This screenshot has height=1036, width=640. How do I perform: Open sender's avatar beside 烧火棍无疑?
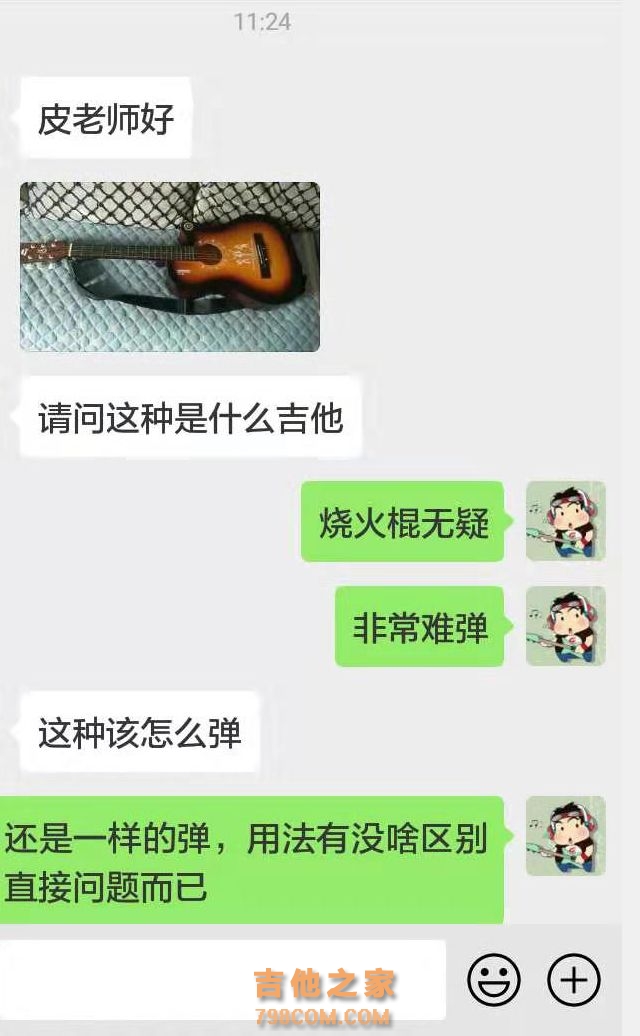[566, 521]
